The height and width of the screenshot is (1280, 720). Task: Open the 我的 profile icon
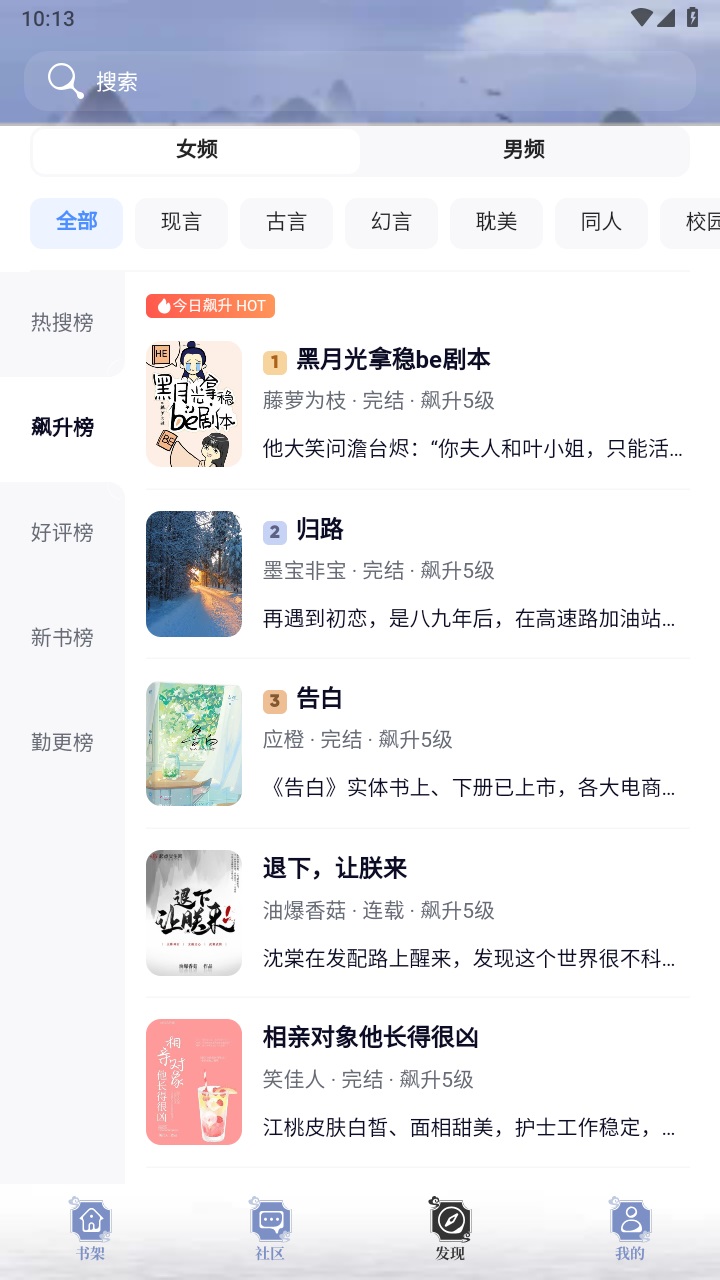(630, 1219)
